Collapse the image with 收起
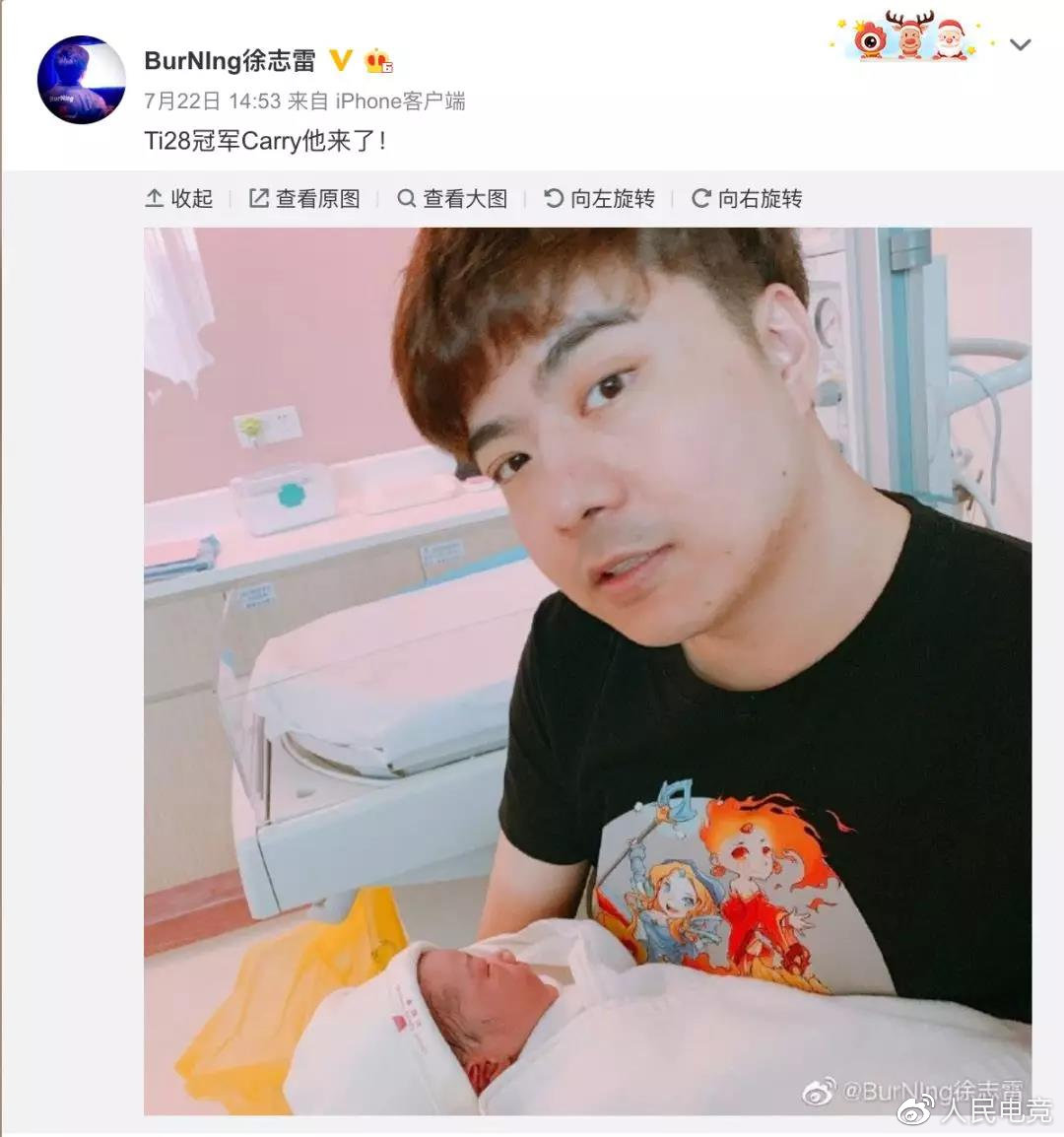Screen dimensions: 1064x1137 [179, 199]
